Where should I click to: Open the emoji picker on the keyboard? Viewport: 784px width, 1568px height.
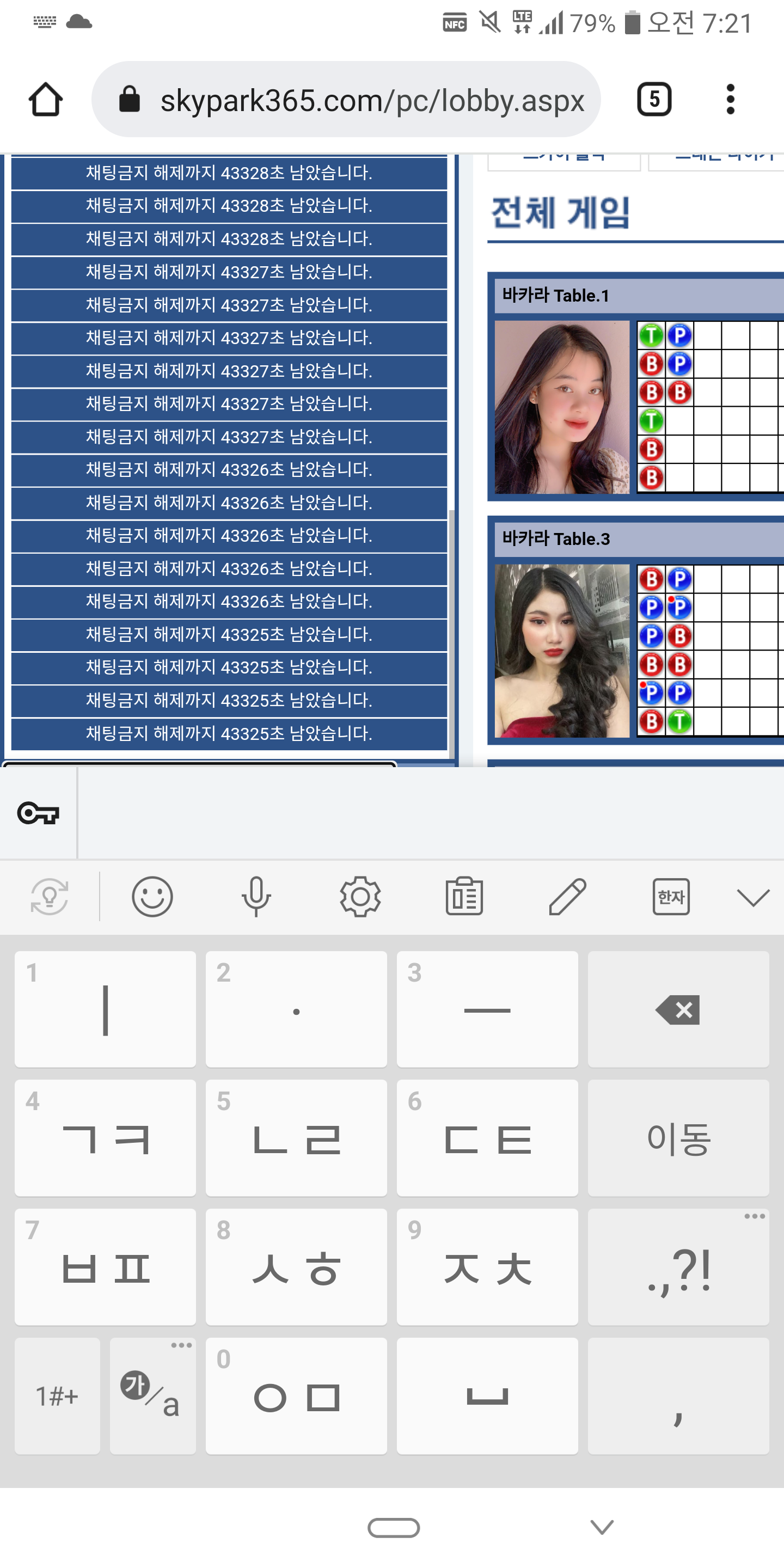coord(152,897)
